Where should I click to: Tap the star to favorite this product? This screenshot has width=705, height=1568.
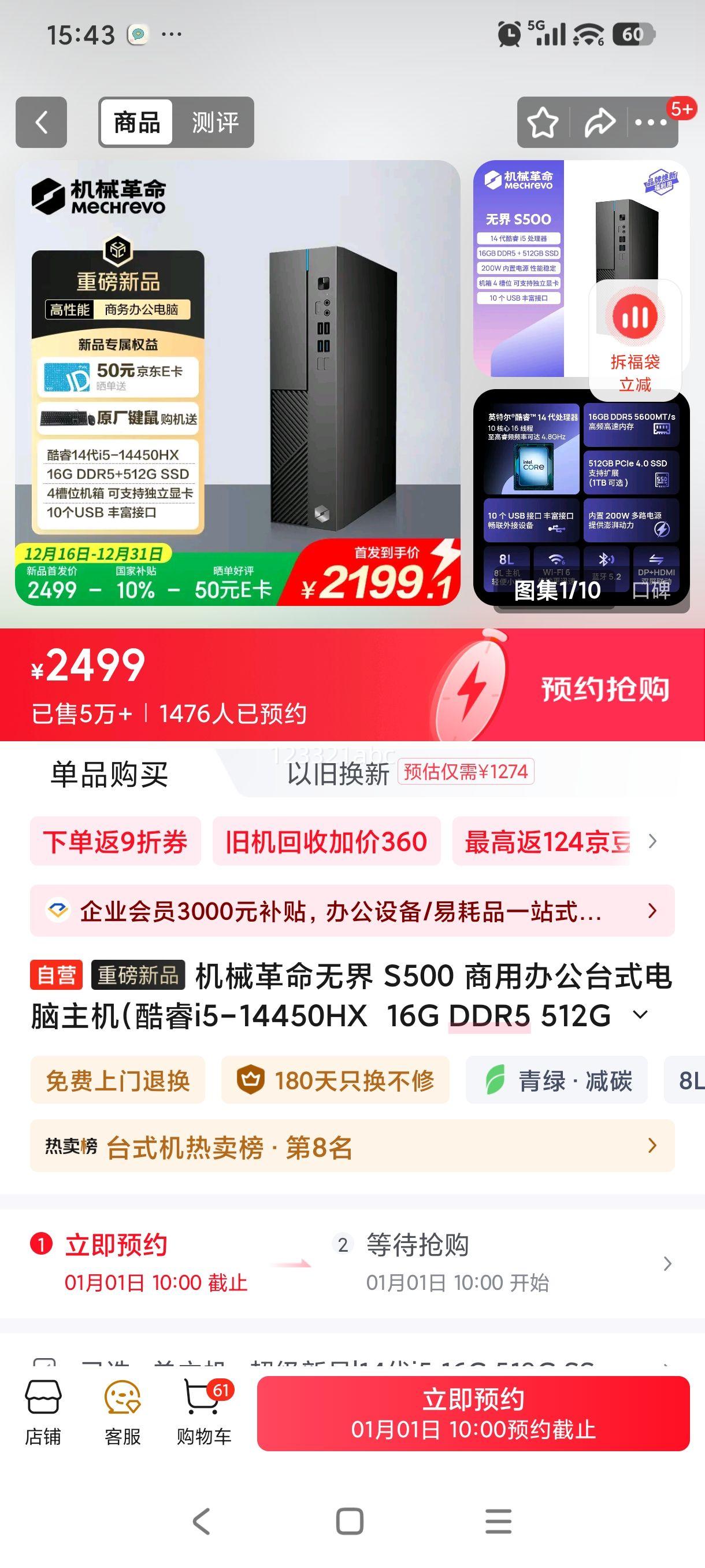[545, 123]
